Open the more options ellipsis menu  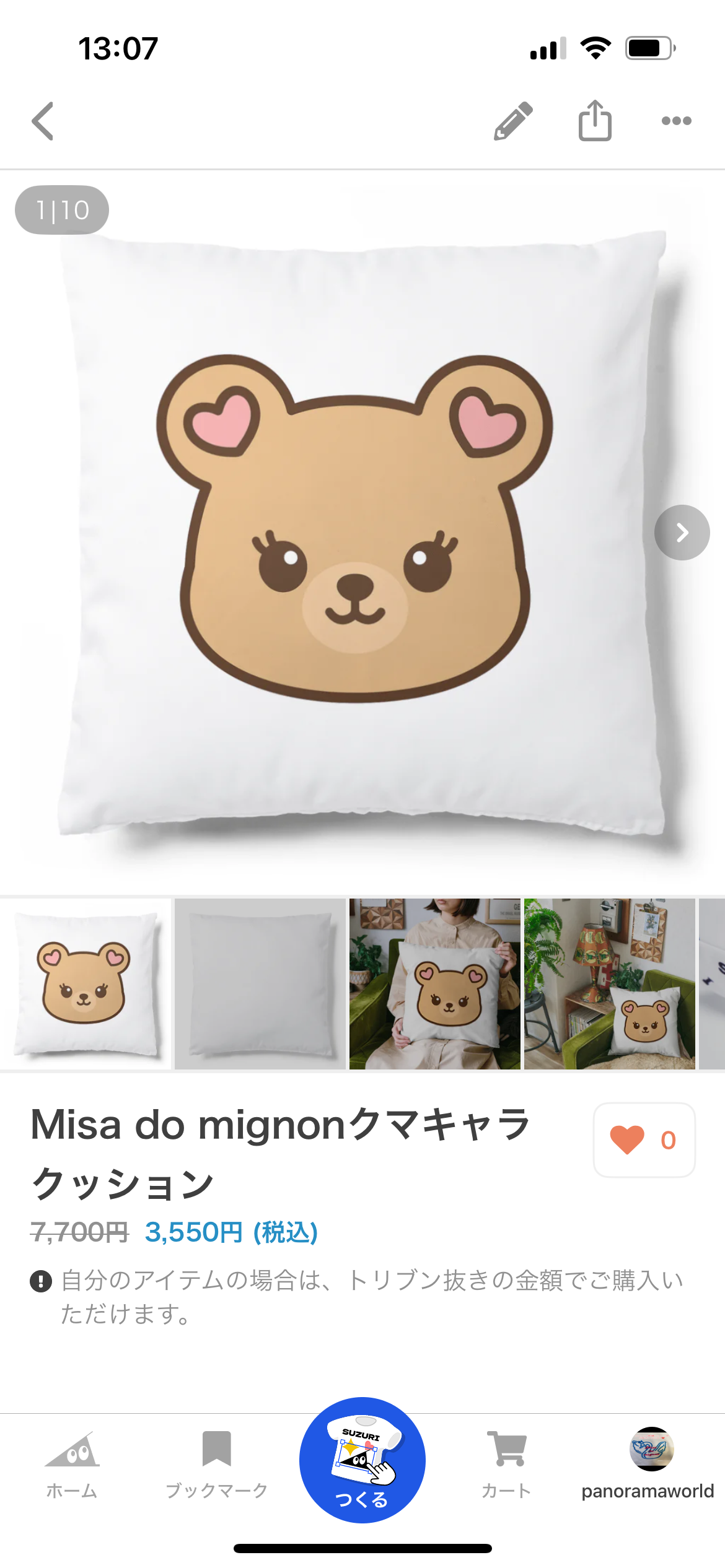(x=676, y=122)
